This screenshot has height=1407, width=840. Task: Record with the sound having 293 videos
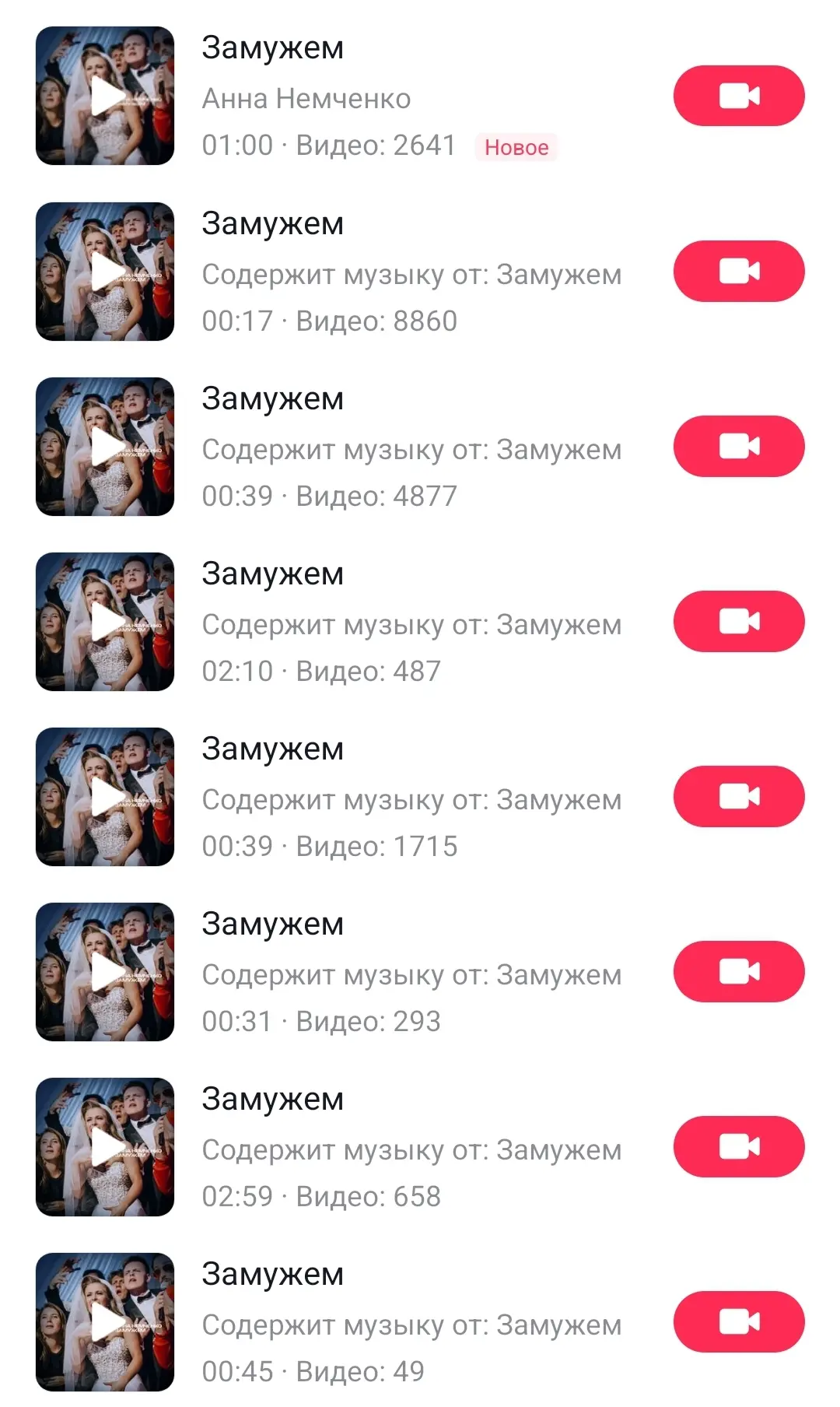pyautogui.click(x=738, y=972)
